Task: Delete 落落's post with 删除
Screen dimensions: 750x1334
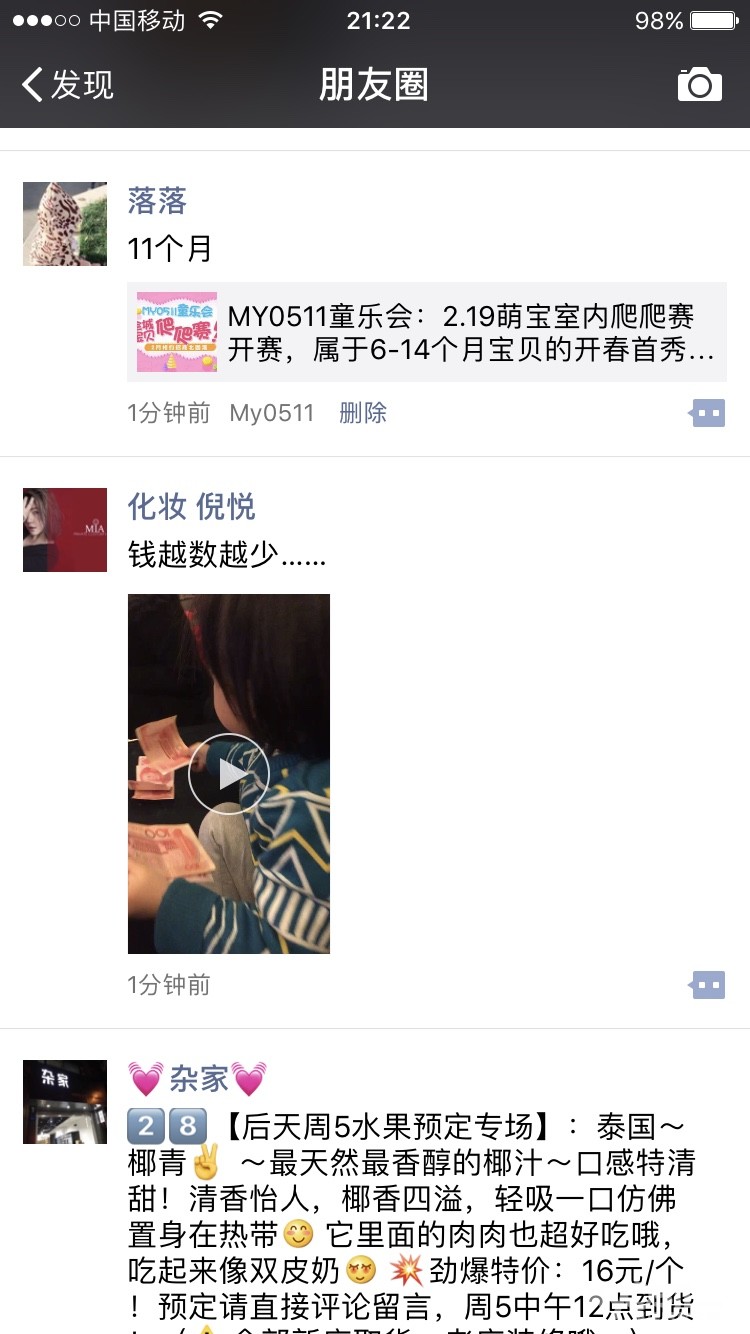Action: pos(363,413)
